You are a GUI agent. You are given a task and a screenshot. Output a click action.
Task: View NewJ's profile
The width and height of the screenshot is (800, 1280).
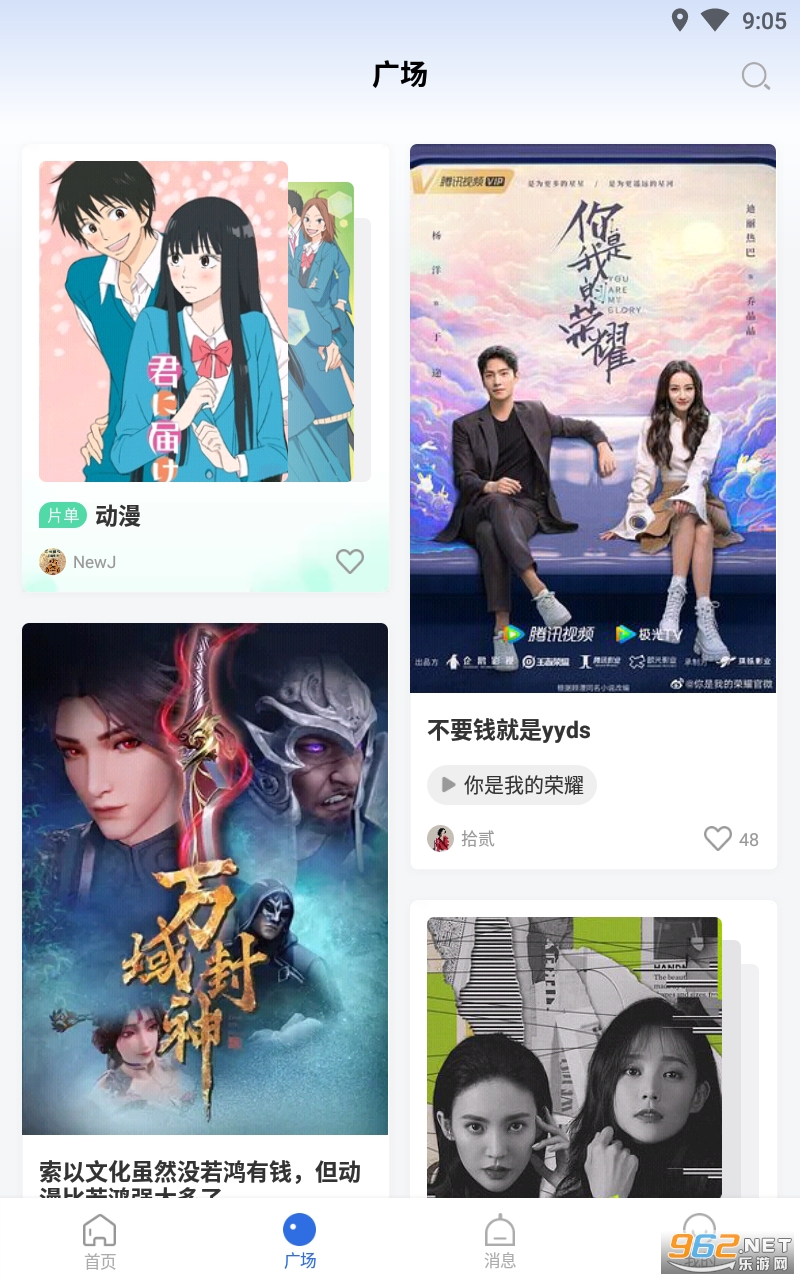pos(78,562)
